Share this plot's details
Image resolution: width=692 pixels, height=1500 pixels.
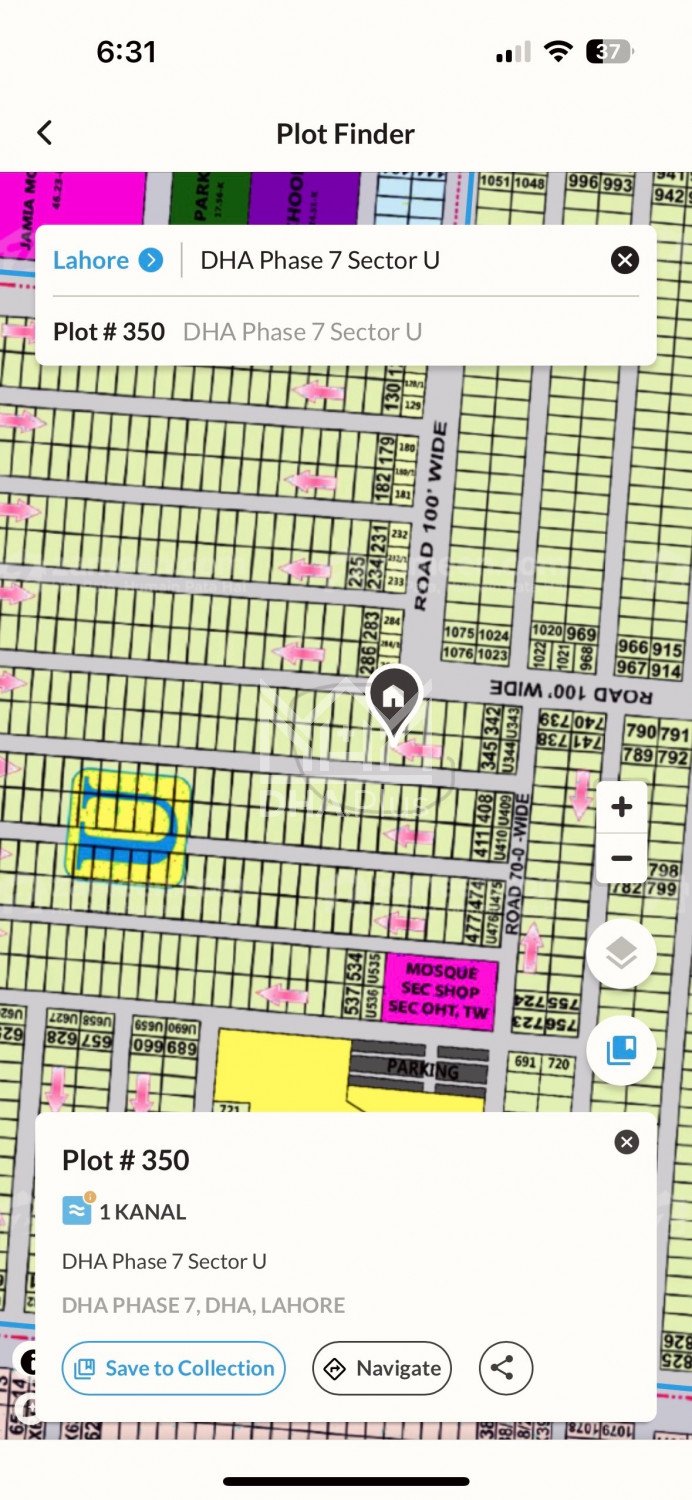pos(505,1368)
